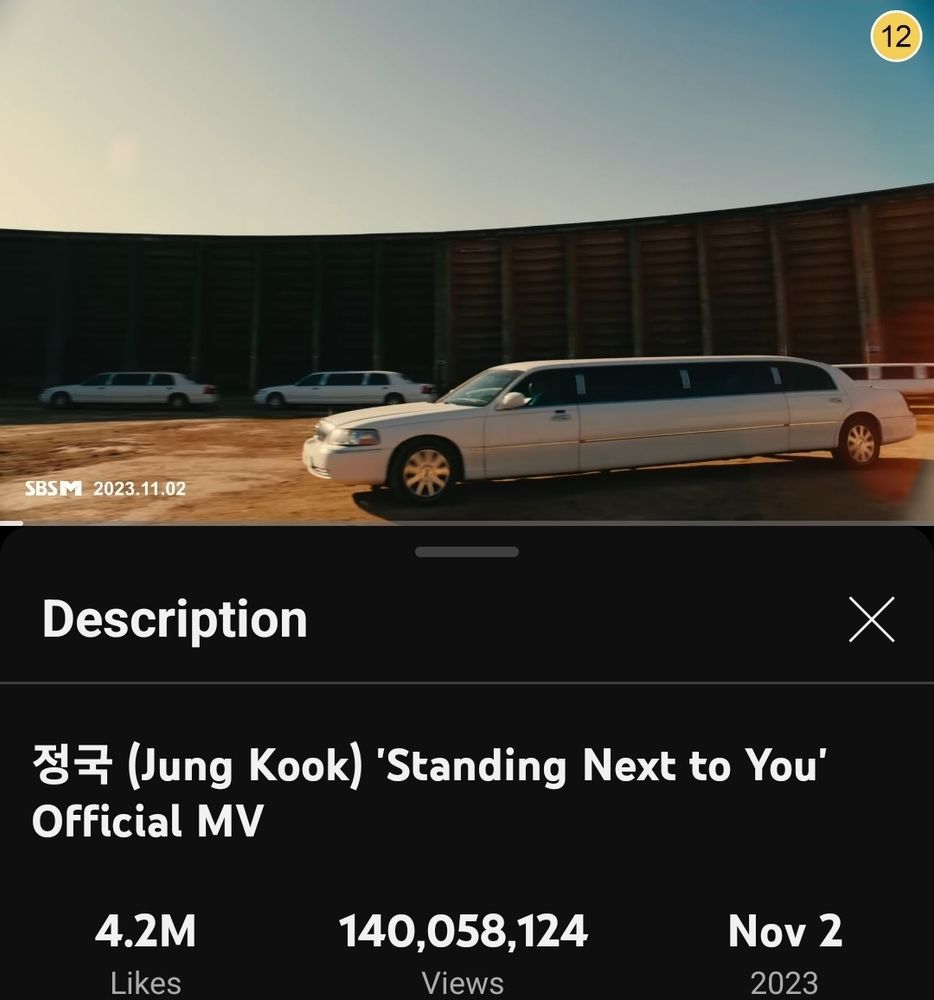Screen dimensions: 934x1000
Task: Tap the "2023.11.02" broadcast date overlay
Action: (x=140, y=487)
